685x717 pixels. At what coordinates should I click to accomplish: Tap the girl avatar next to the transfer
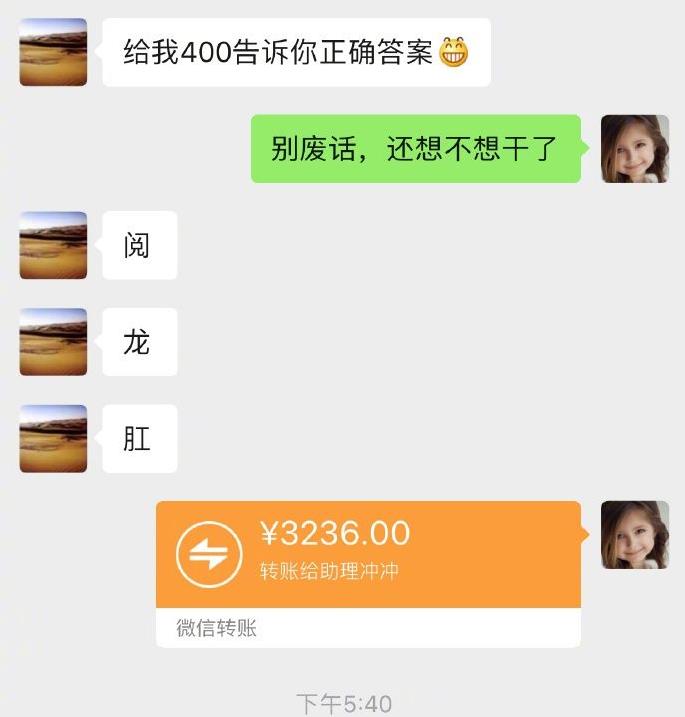point(634,535)
